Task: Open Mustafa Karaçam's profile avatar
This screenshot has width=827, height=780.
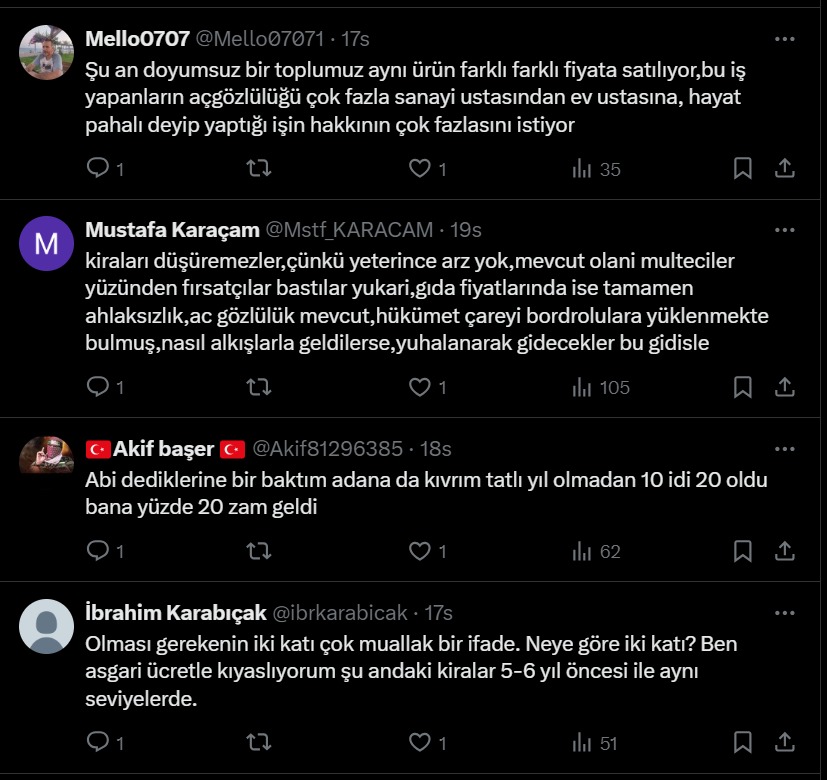Action: coord(47,243)
